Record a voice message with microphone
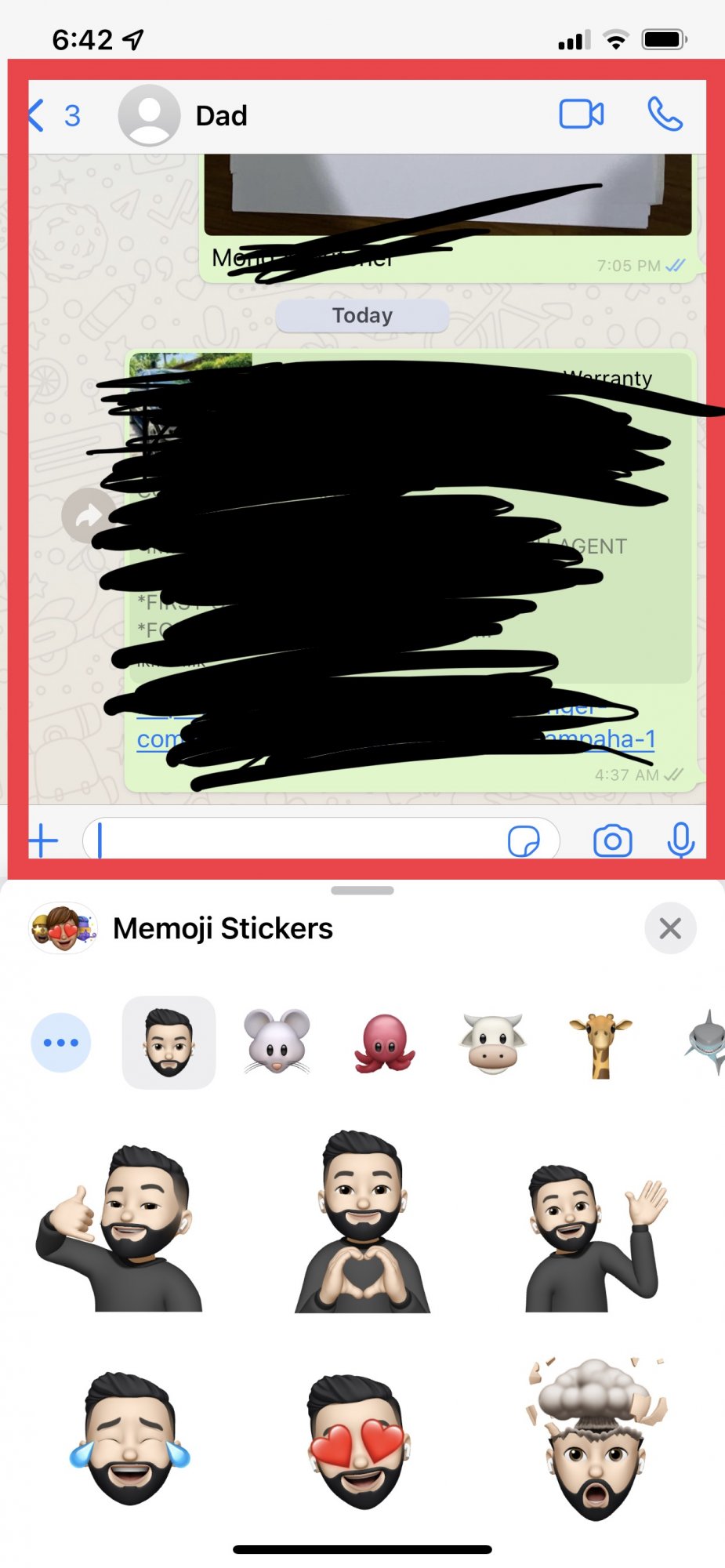The width and height of the screenshot is (725, 1568). click(x=680, y=840)
